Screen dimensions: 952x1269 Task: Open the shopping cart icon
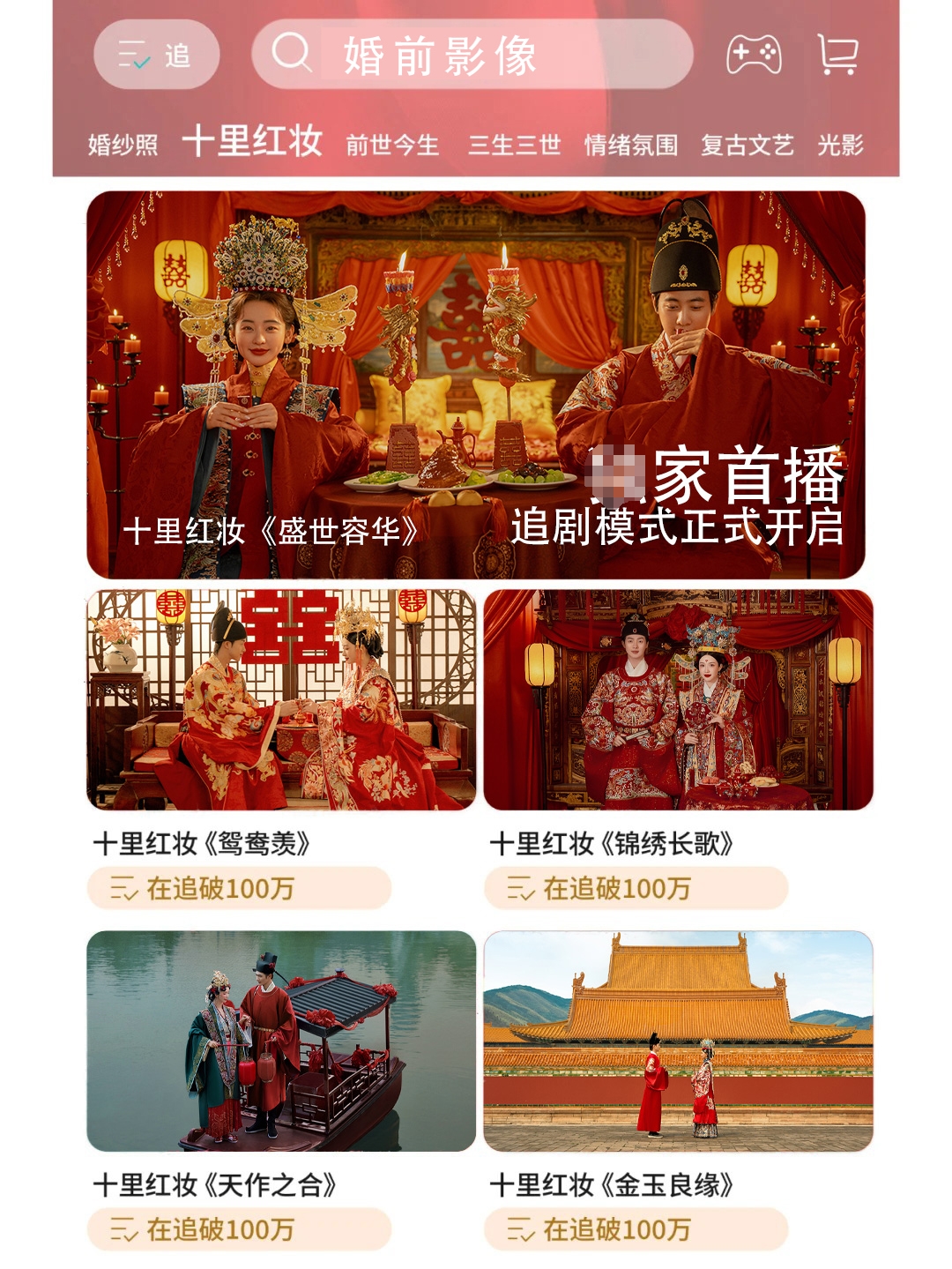point(837,56)
